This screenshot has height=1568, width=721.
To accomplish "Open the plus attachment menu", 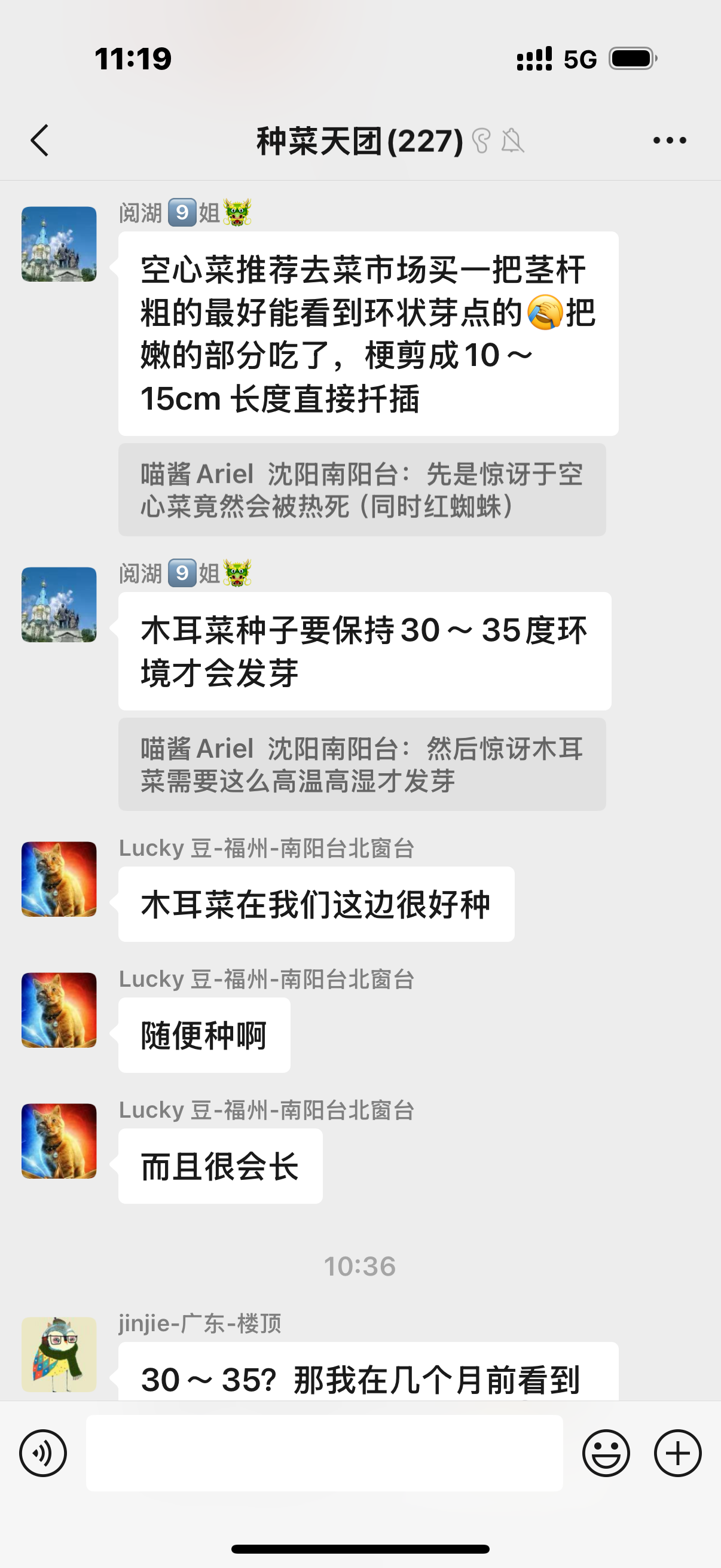I will (678, 1453).
